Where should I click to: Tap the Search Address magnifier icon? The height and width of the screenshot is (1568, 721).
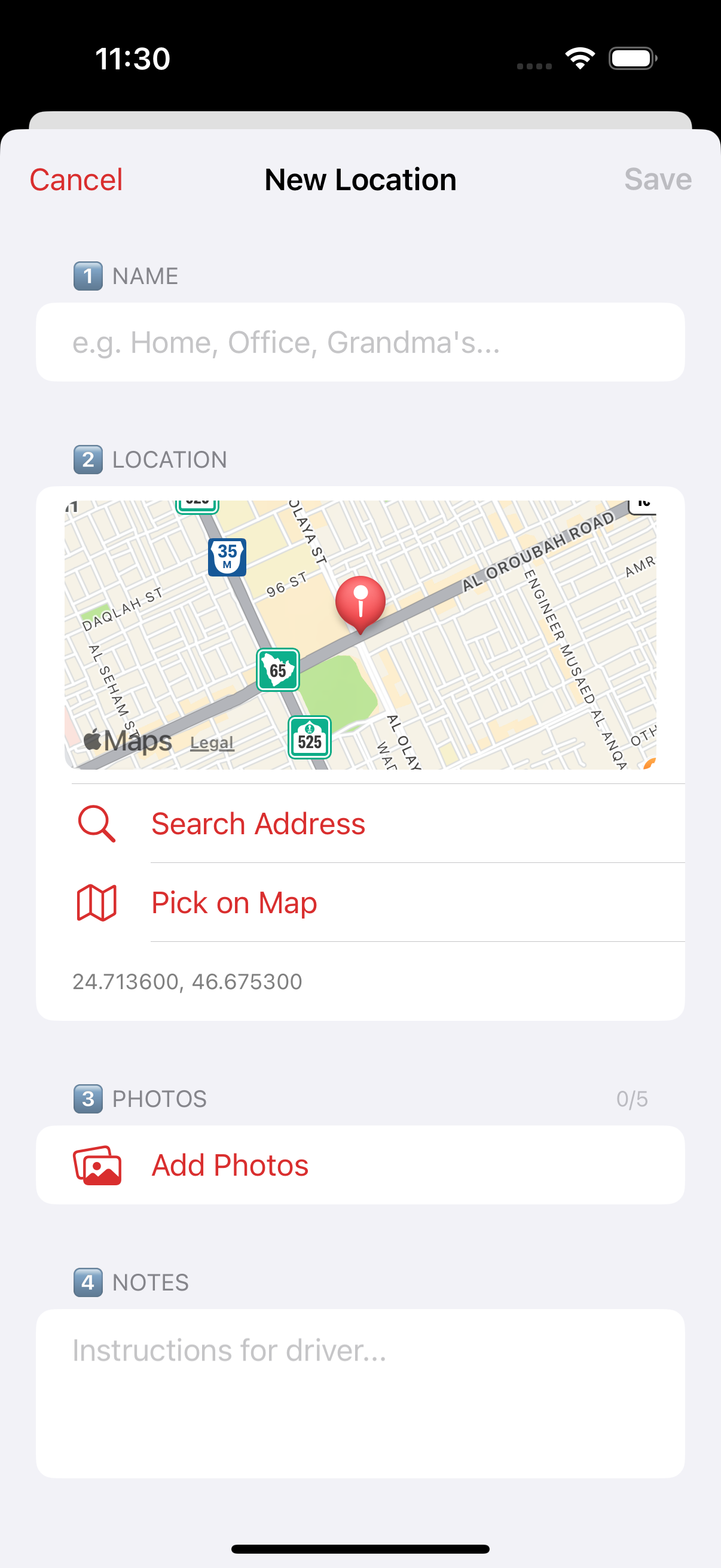click(x=96, y=823)
